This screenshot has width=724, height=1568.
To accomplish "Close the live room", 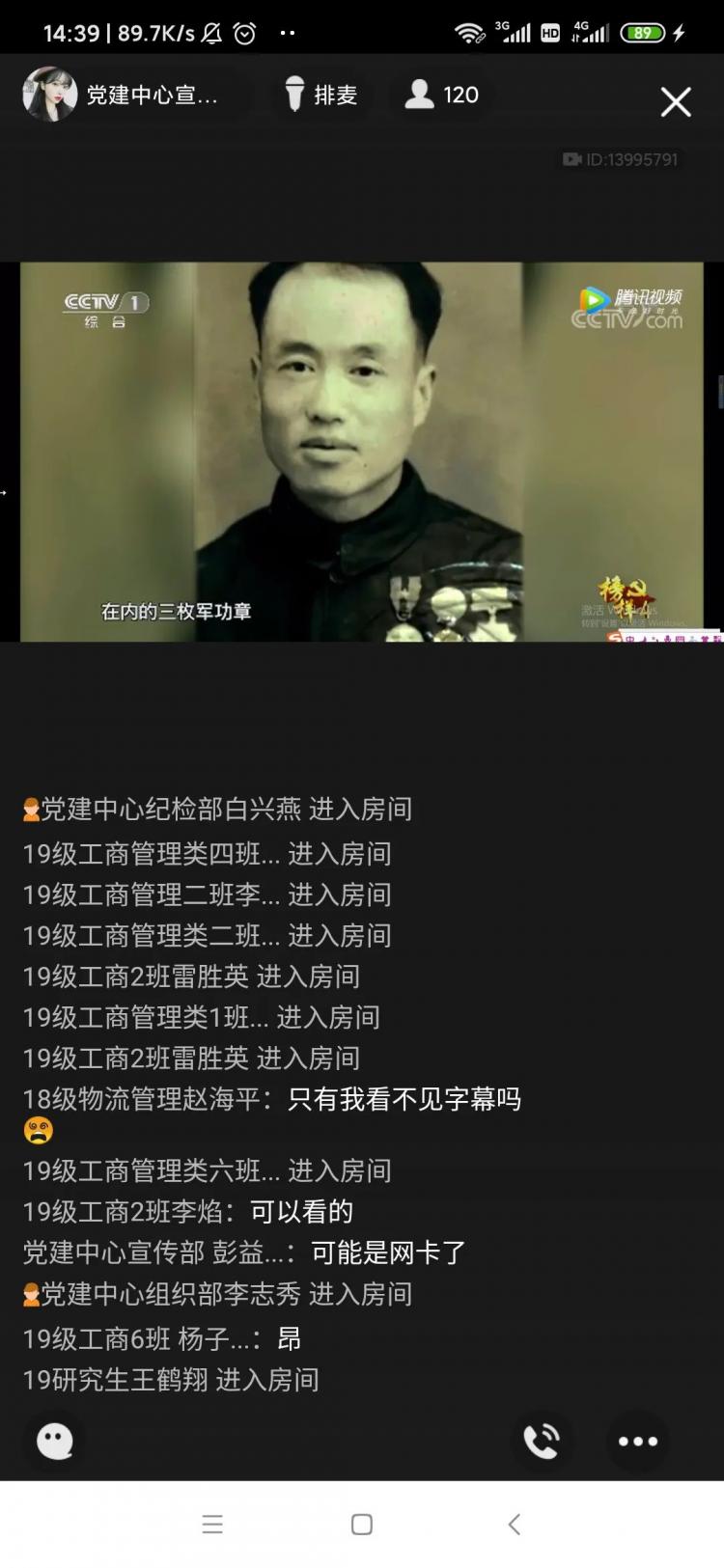I will coord(675,101).
